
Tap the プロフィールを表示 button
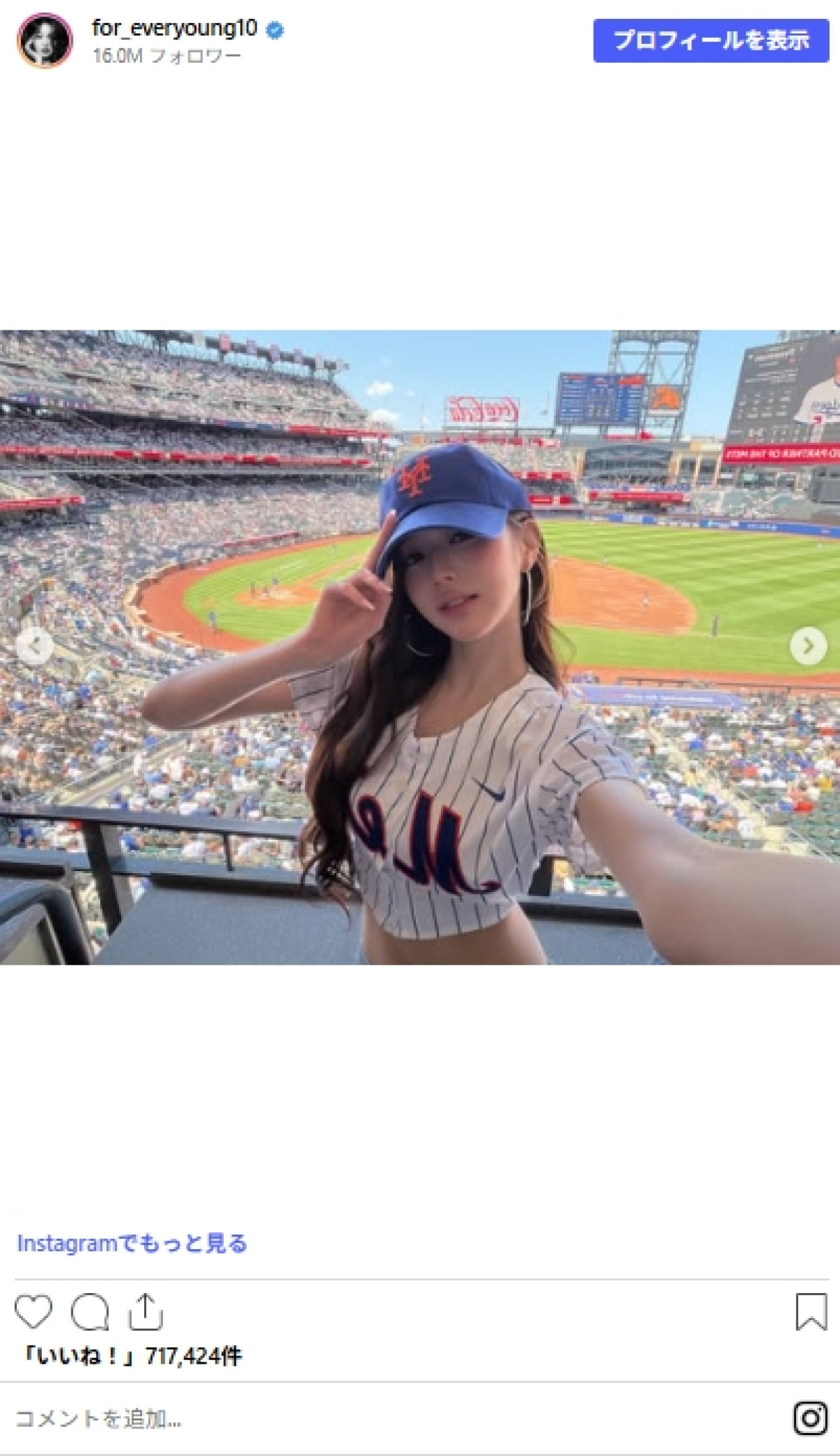click(x=710, y=41)
